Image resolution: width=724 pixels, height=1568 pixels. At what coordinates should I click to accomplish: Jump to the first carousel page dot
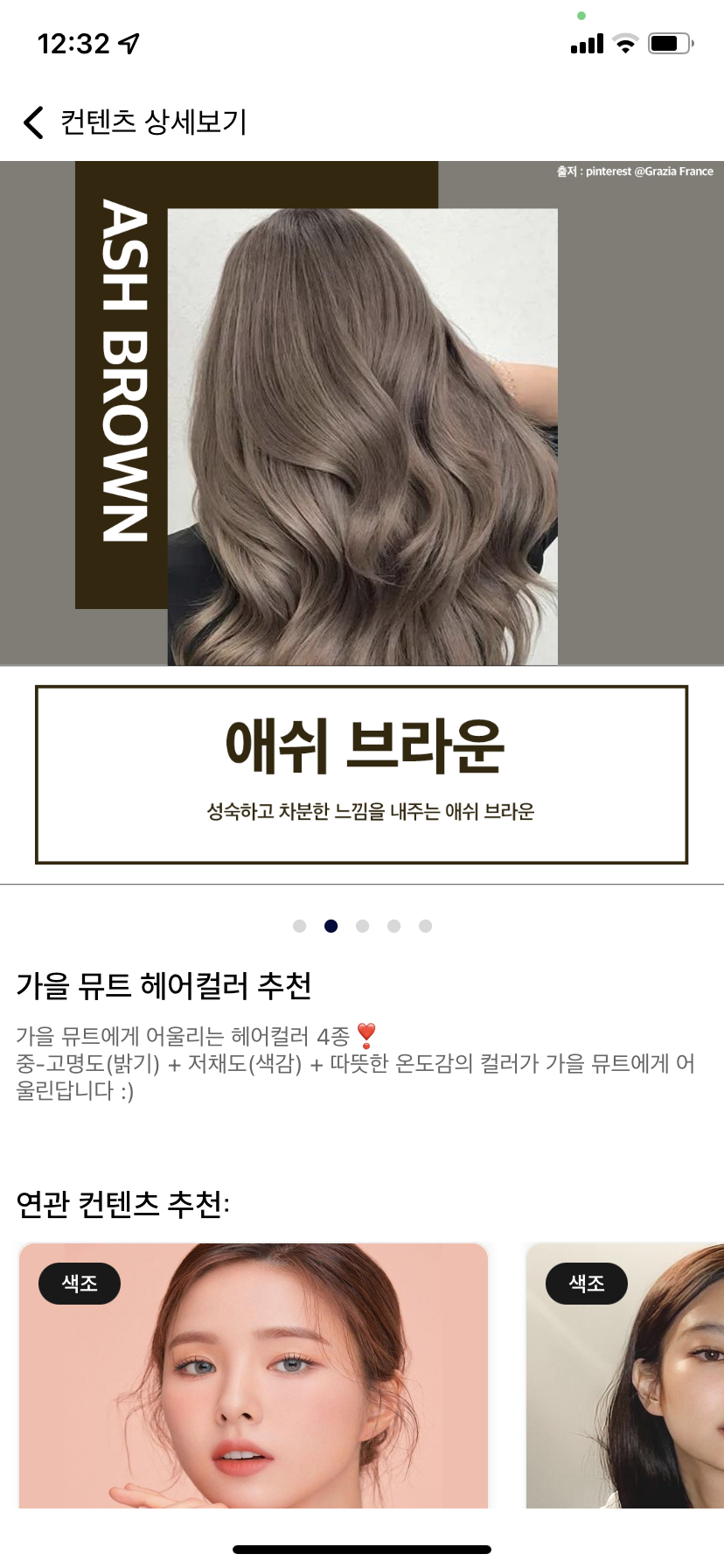300,926
